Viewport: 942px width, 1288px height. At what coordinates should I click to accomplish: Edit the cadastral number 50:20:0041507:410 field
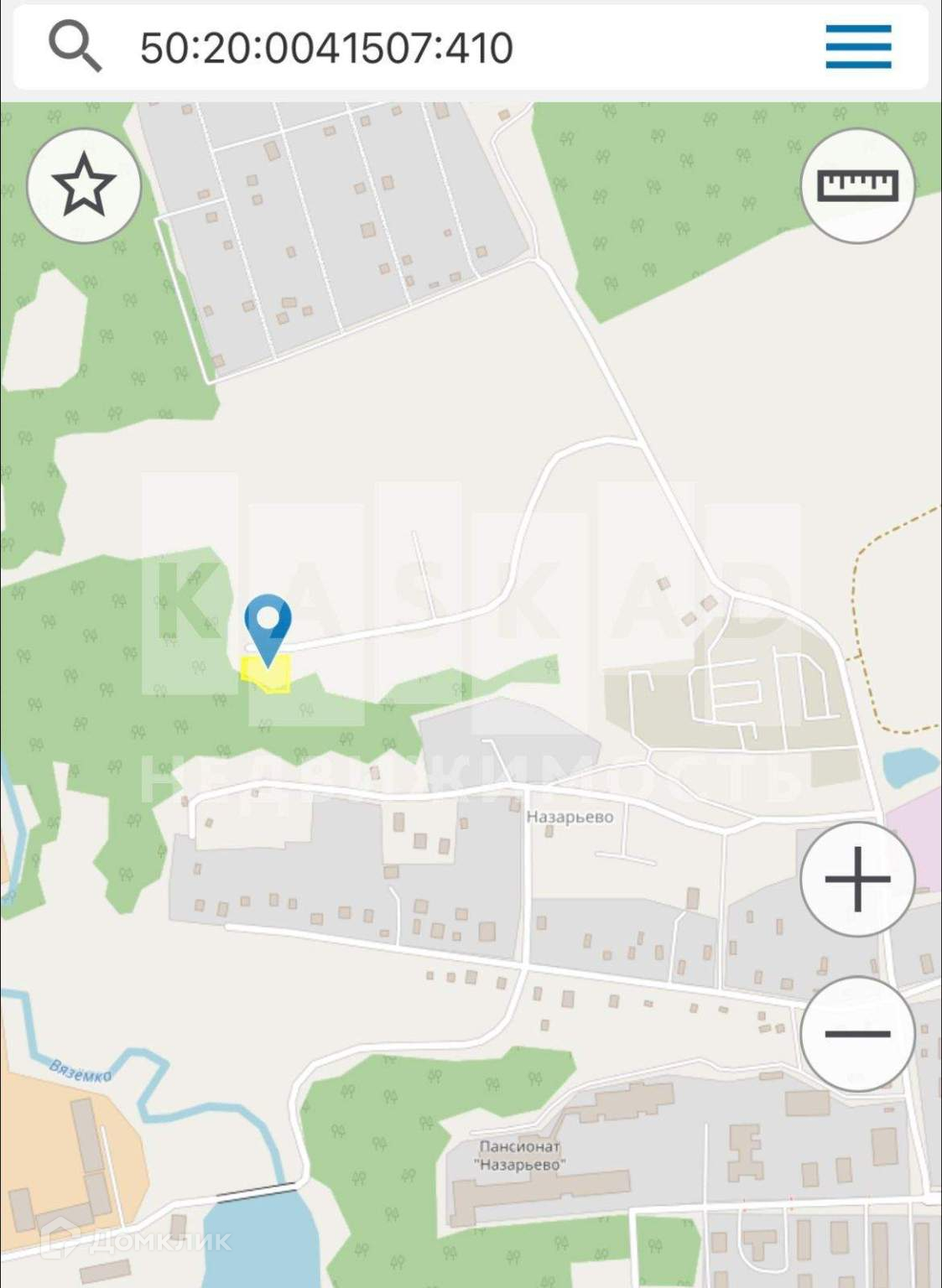tap(327, 48)
